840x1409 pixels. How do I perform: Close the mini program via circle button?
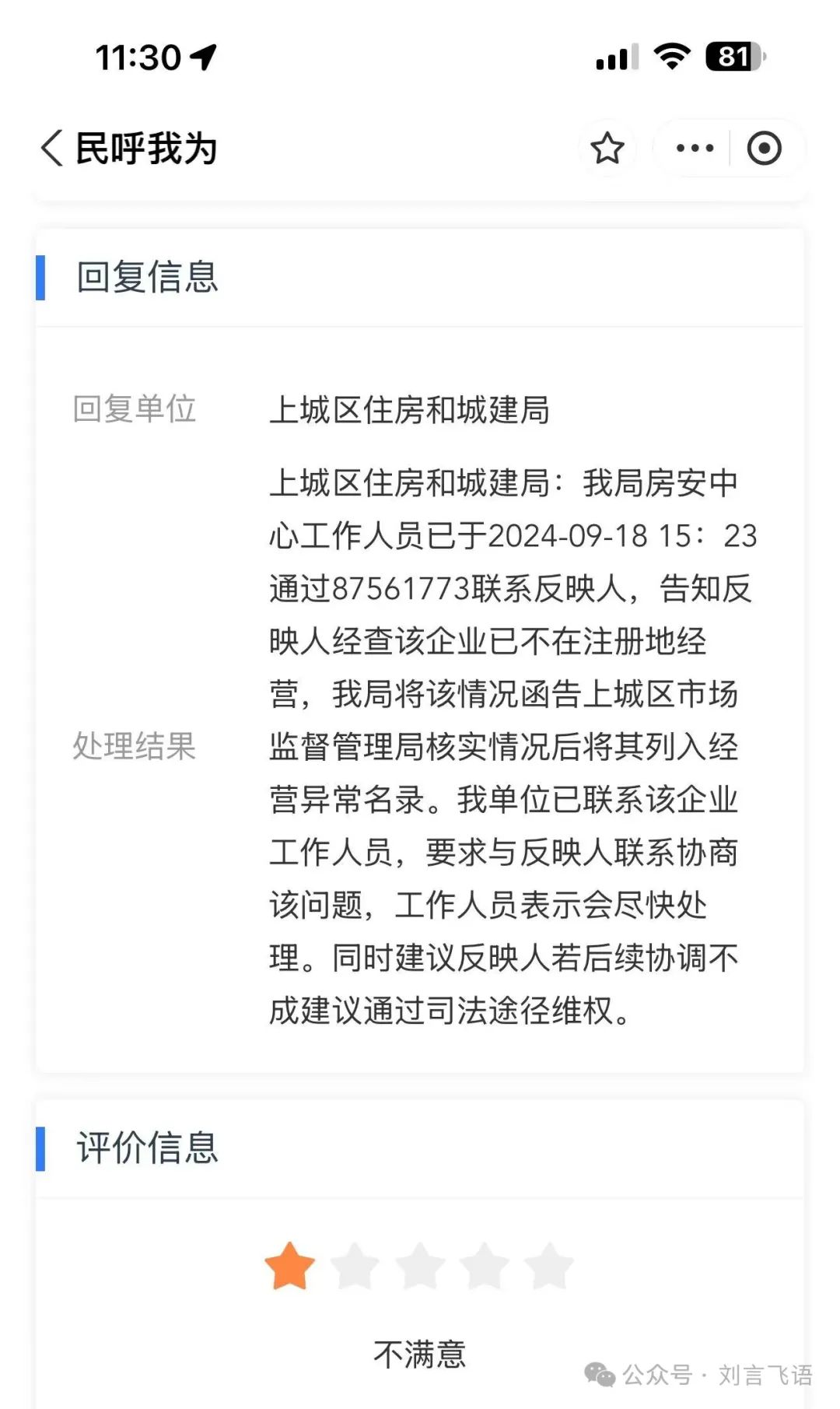[x=764, y=148]
